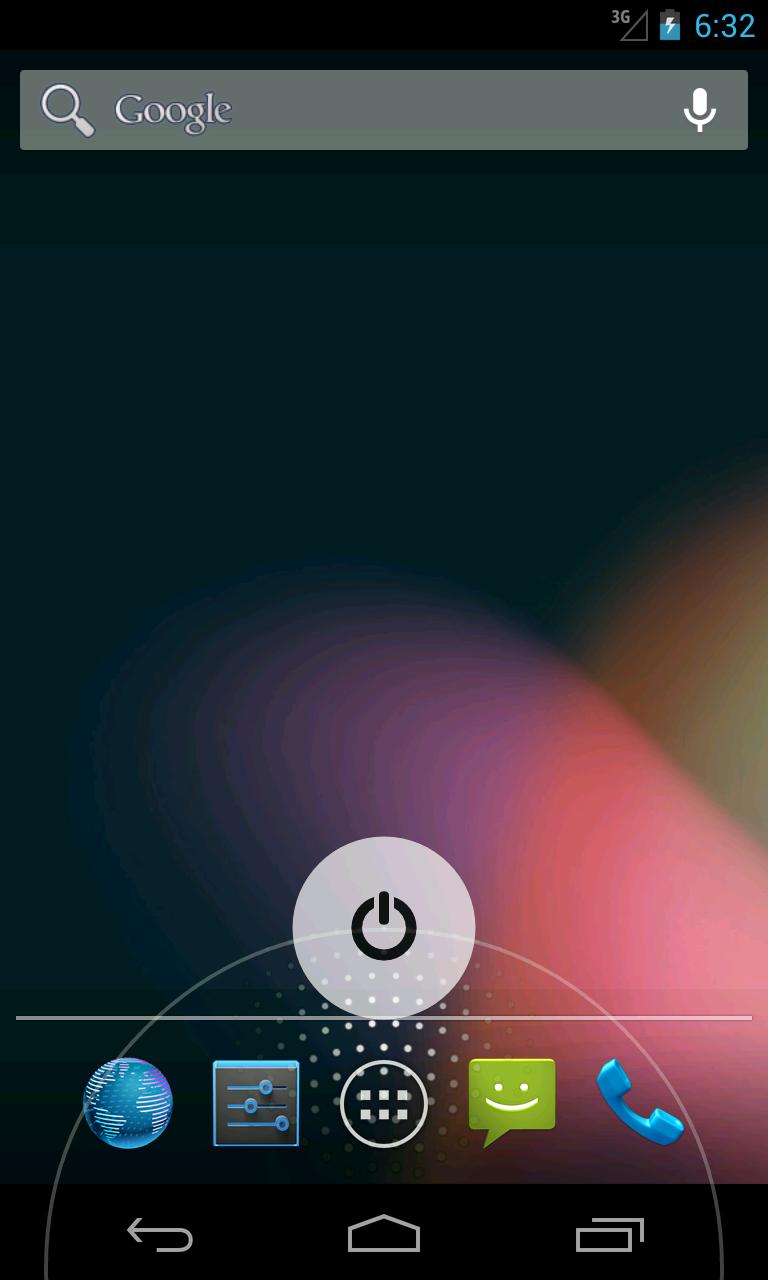The height and width of the screenshot is (1280, 768).
Task: Show recent apps from navigation bar
Action: coord(609,1235)
